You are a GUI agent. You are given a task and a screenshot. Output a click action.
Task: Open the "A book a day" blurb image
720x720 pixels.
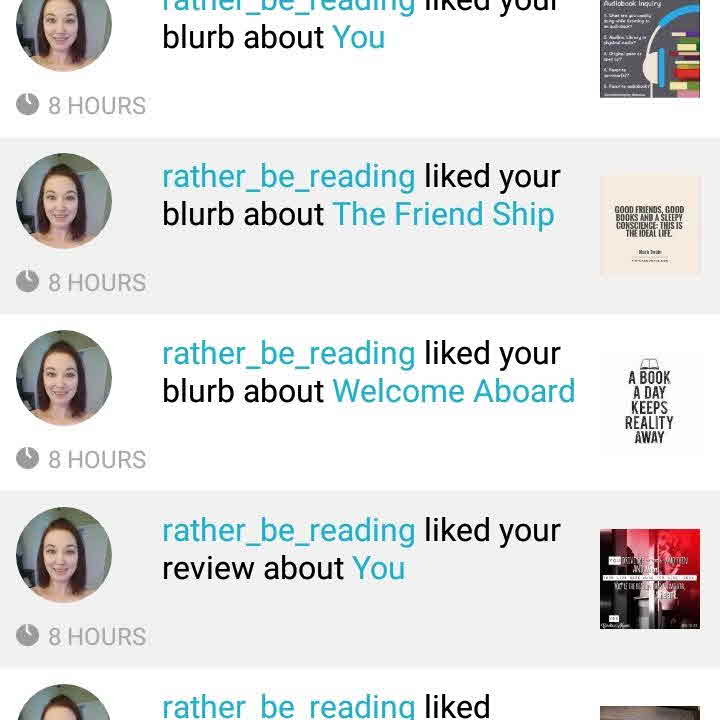649,402
